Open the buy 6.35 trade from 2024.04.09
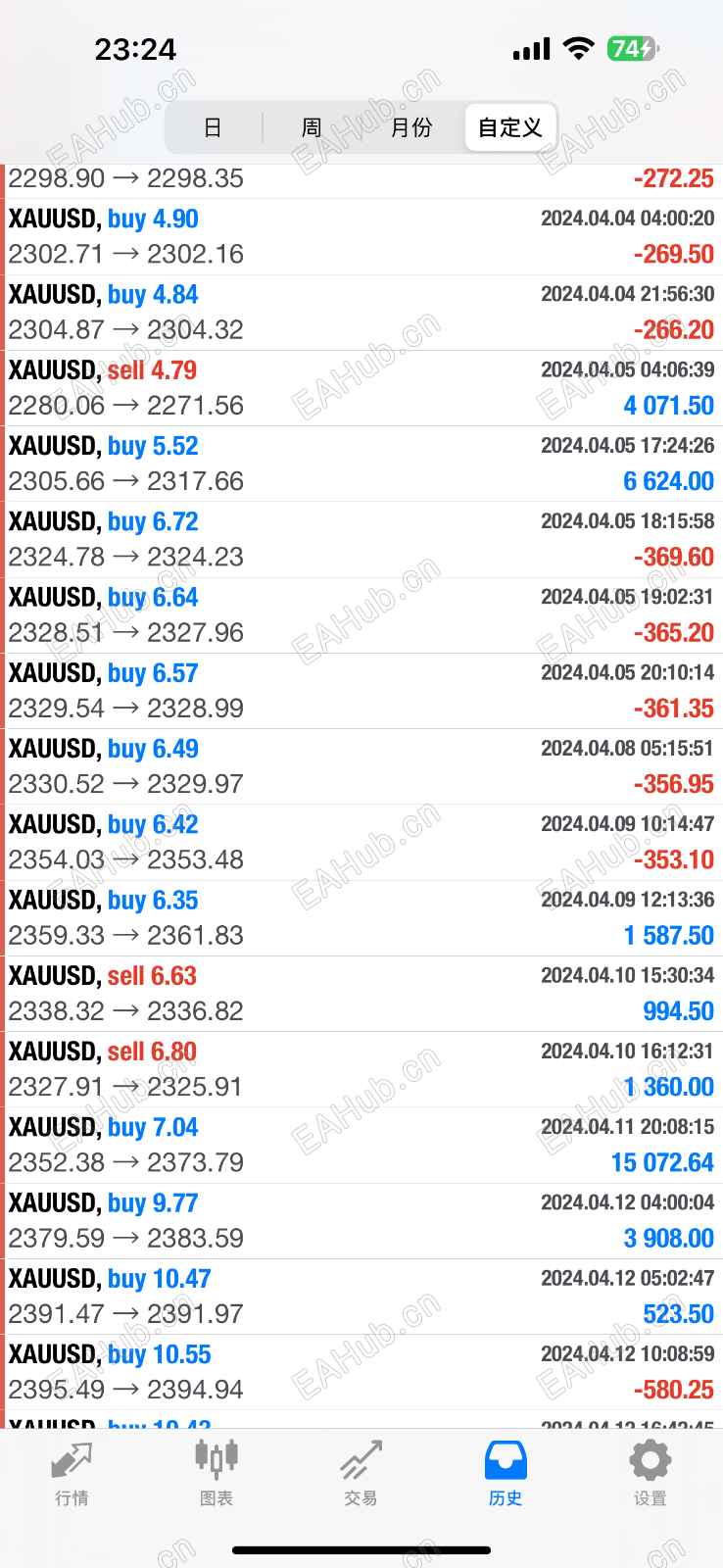The image size is (723, 1568). pos(361,917)
